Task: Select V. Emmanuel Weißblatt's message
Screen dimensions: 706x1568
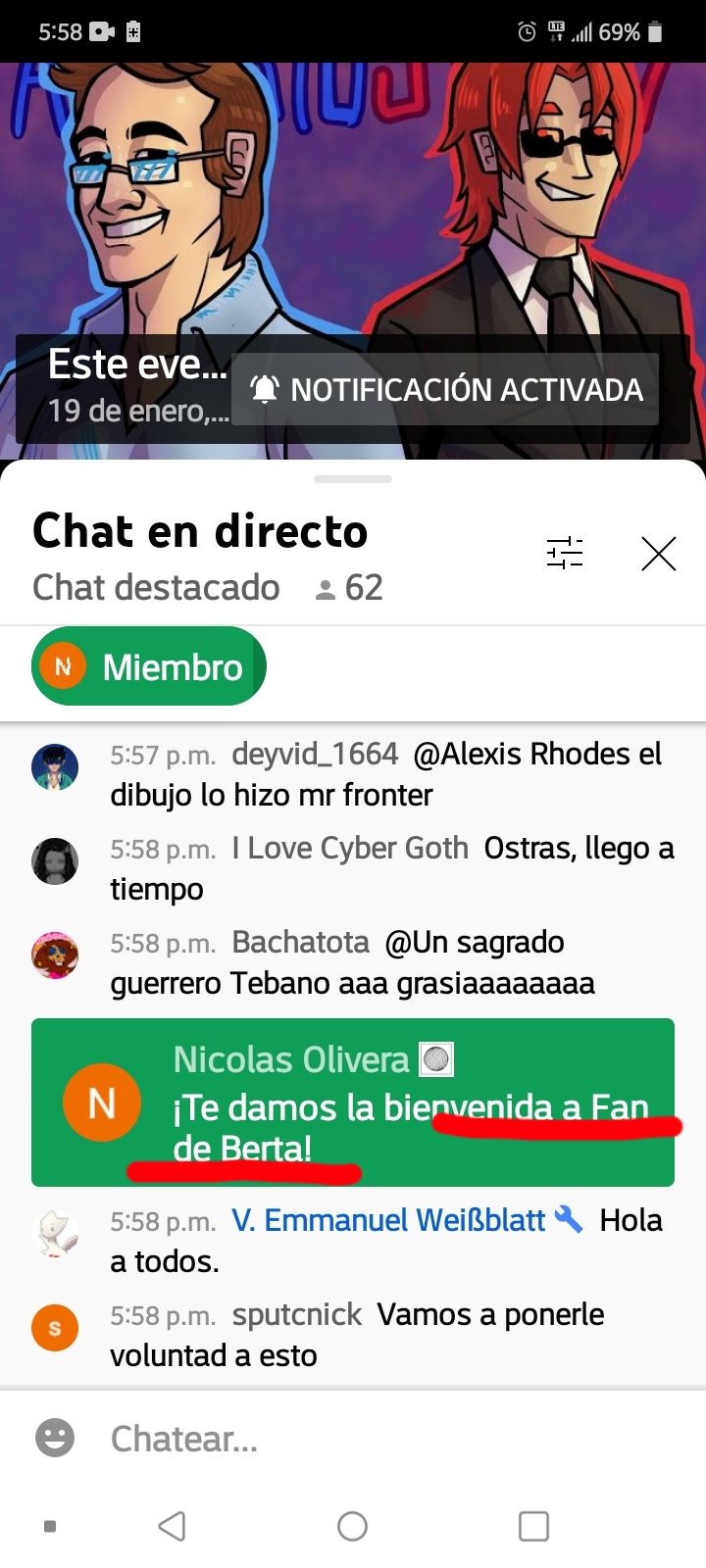Action: [x=353, y=1240]
